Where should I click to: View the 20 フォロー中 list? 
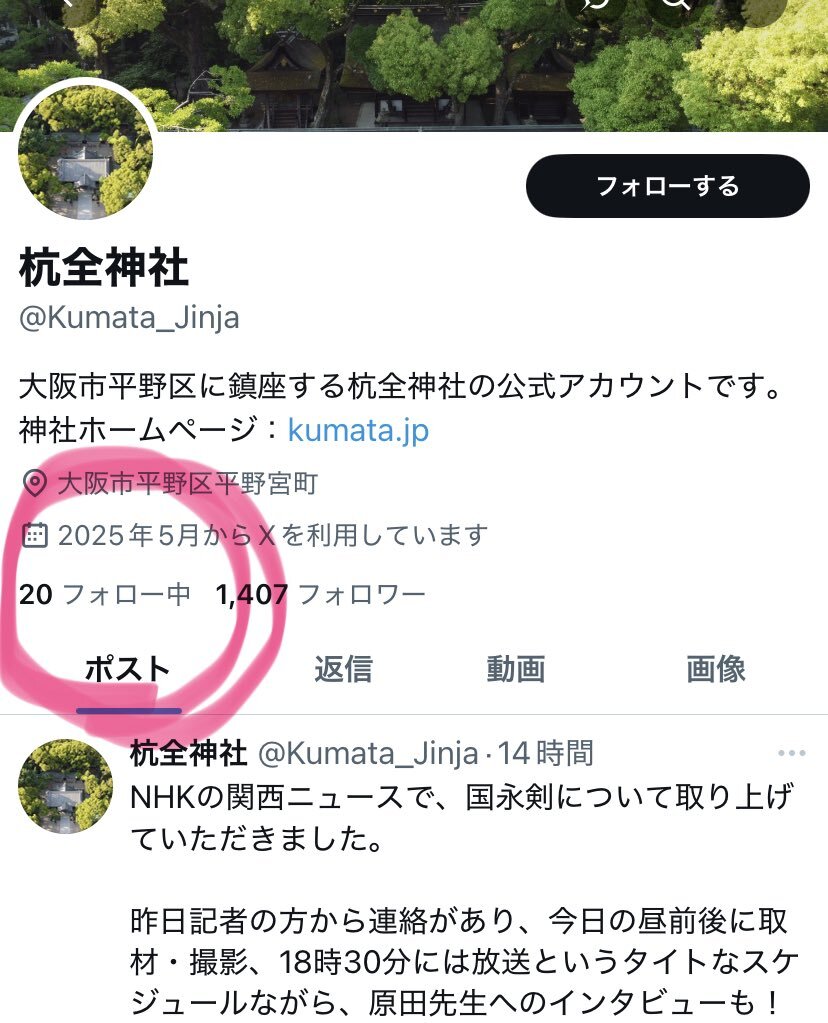(x=105, y=595)
